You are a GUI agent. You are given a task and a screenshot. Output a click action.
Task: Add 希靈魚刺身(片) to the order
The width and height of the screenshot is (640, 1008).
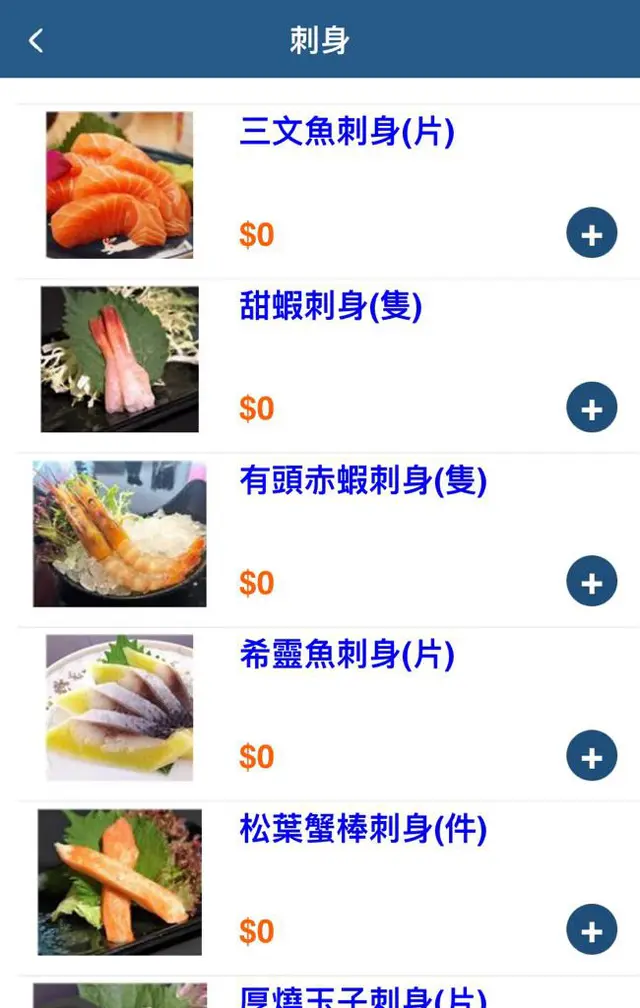591,756
